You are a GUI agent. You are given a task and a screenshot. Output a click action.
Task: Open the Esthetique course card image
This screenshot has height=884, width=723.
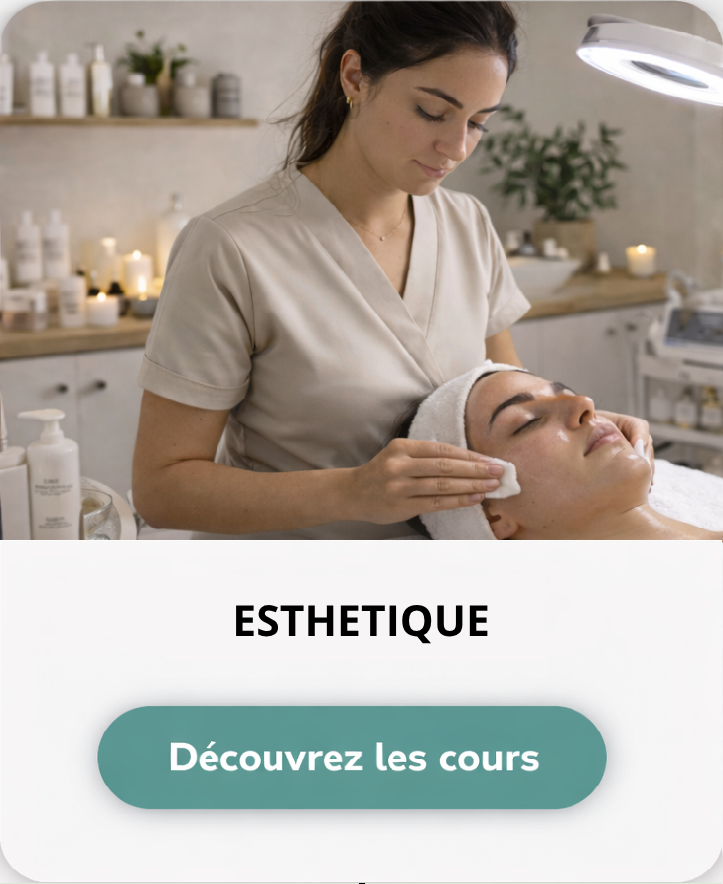(x=361, y=270)
